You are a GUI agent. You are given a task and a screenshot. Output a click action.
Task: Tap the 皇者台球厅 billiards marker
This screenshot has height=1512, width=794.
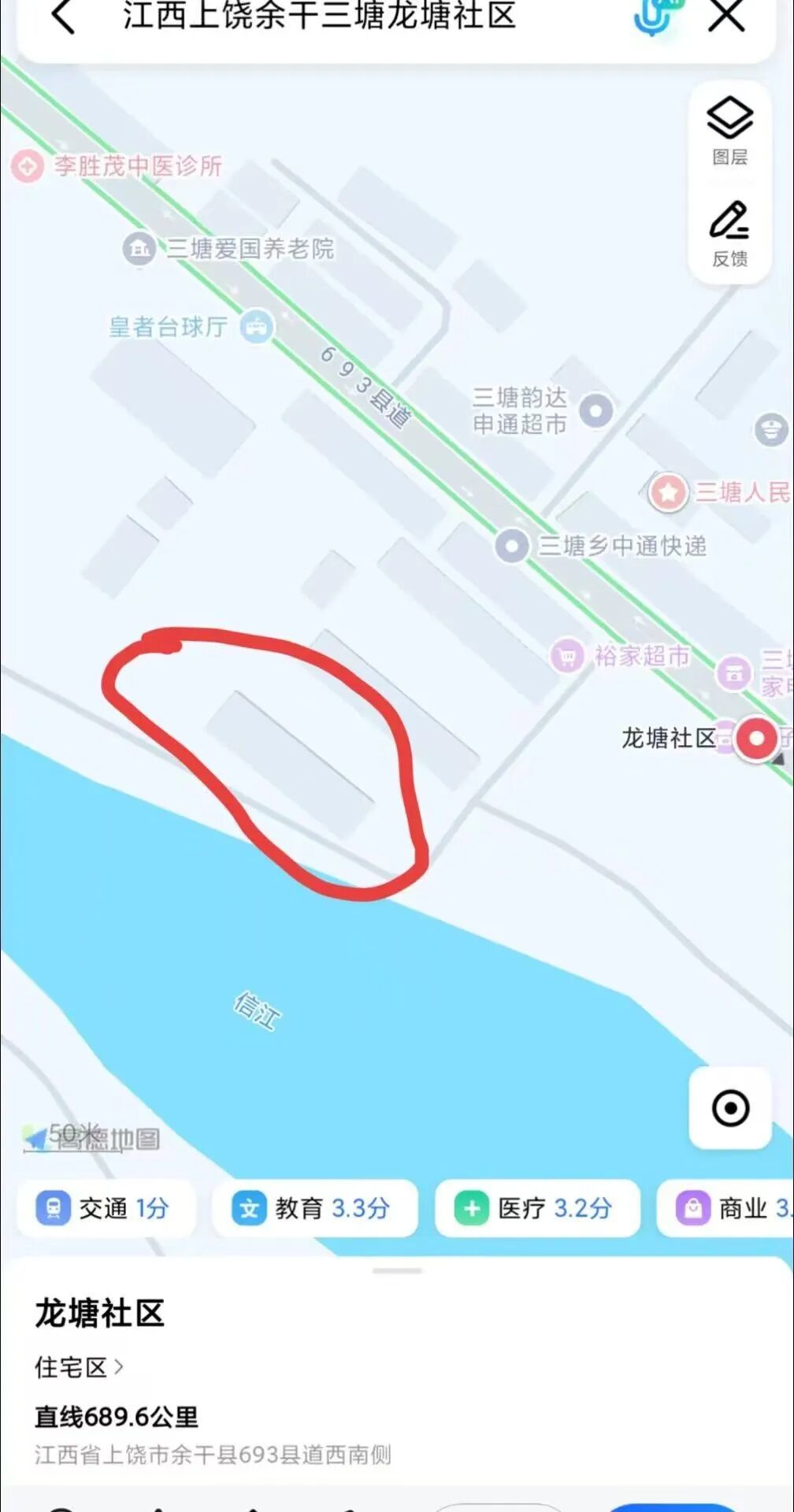coord(256,327)
